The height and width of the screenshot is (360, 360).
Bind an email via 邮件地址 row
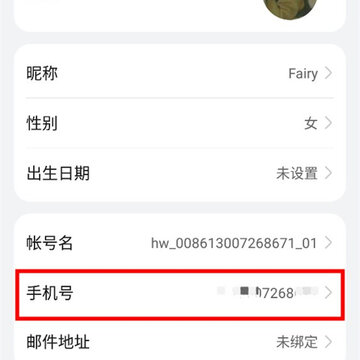(x=180, y=342)
